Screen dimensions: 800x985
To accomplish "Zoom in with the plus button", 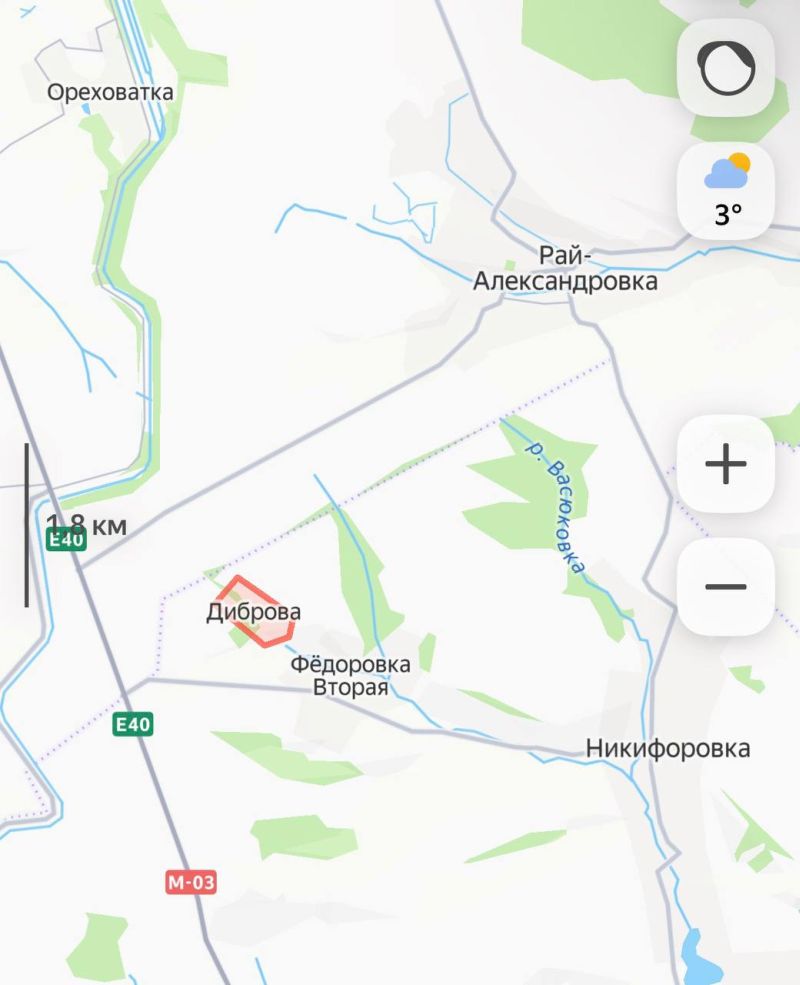I will [726, 465].
